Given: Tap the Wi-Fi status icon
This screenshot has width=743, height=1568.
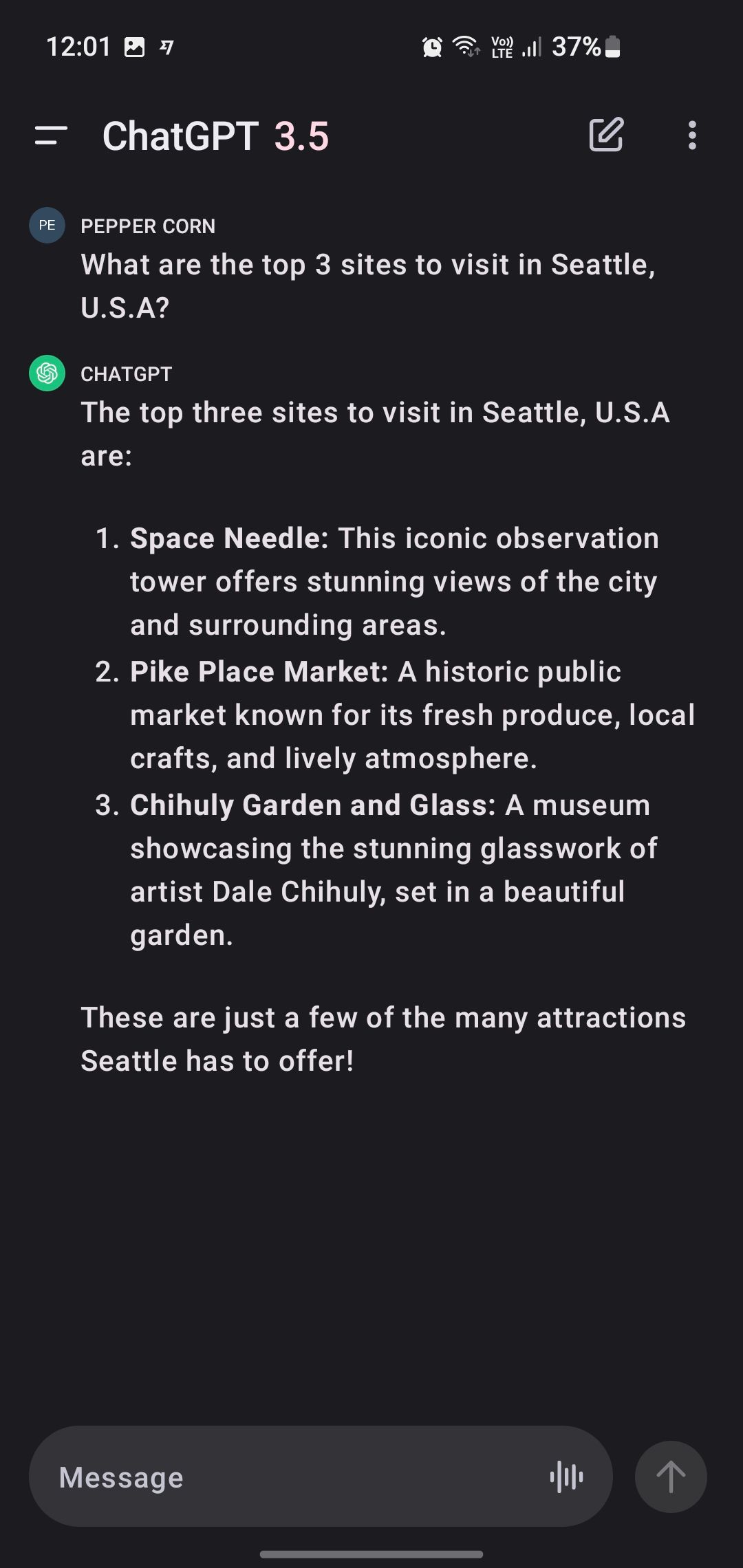Looking at the screenshot, I should point(464,46).
